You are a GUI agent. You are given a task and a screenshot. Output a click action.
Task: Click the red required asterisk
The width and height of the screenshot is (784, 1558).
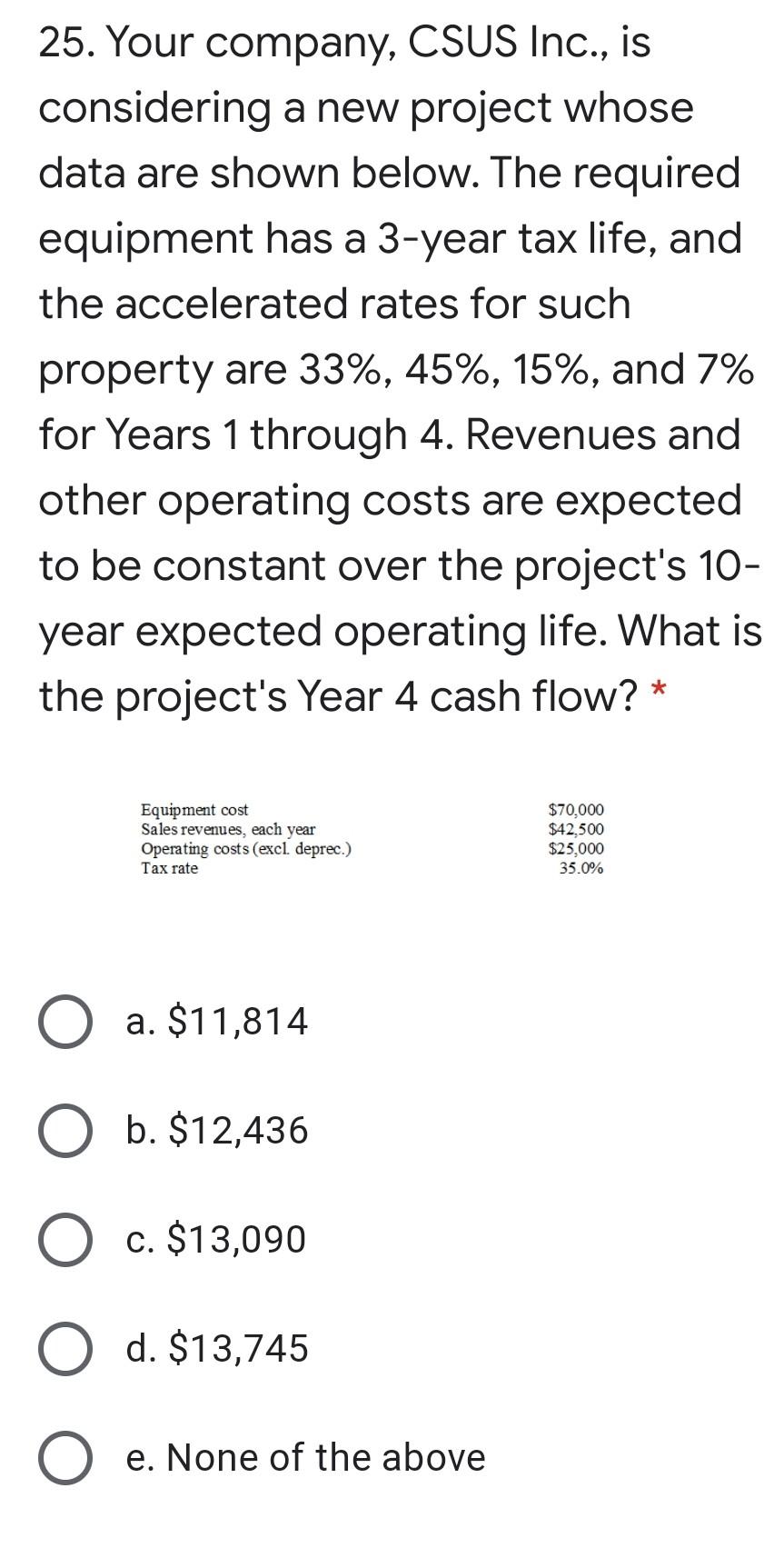pyautogui.click(x=654, y=694)
